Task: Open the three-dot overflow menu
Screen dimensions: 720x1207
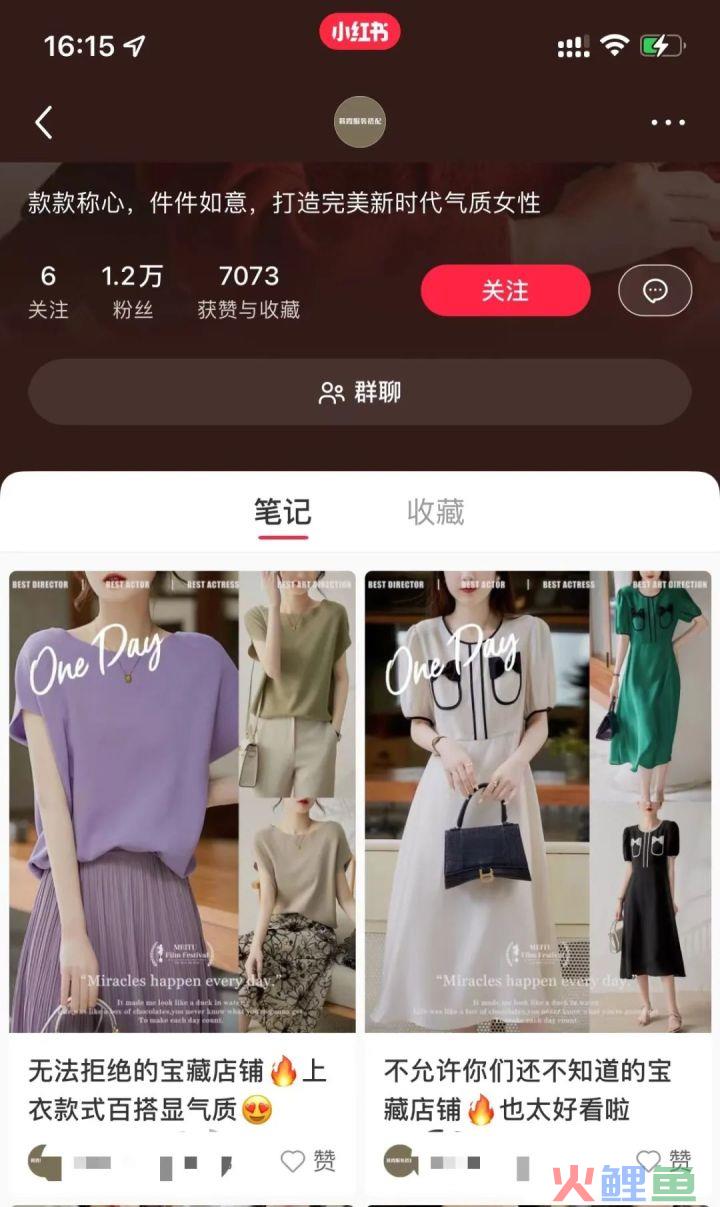Action: pyautogui.click(x=668, y=122)
